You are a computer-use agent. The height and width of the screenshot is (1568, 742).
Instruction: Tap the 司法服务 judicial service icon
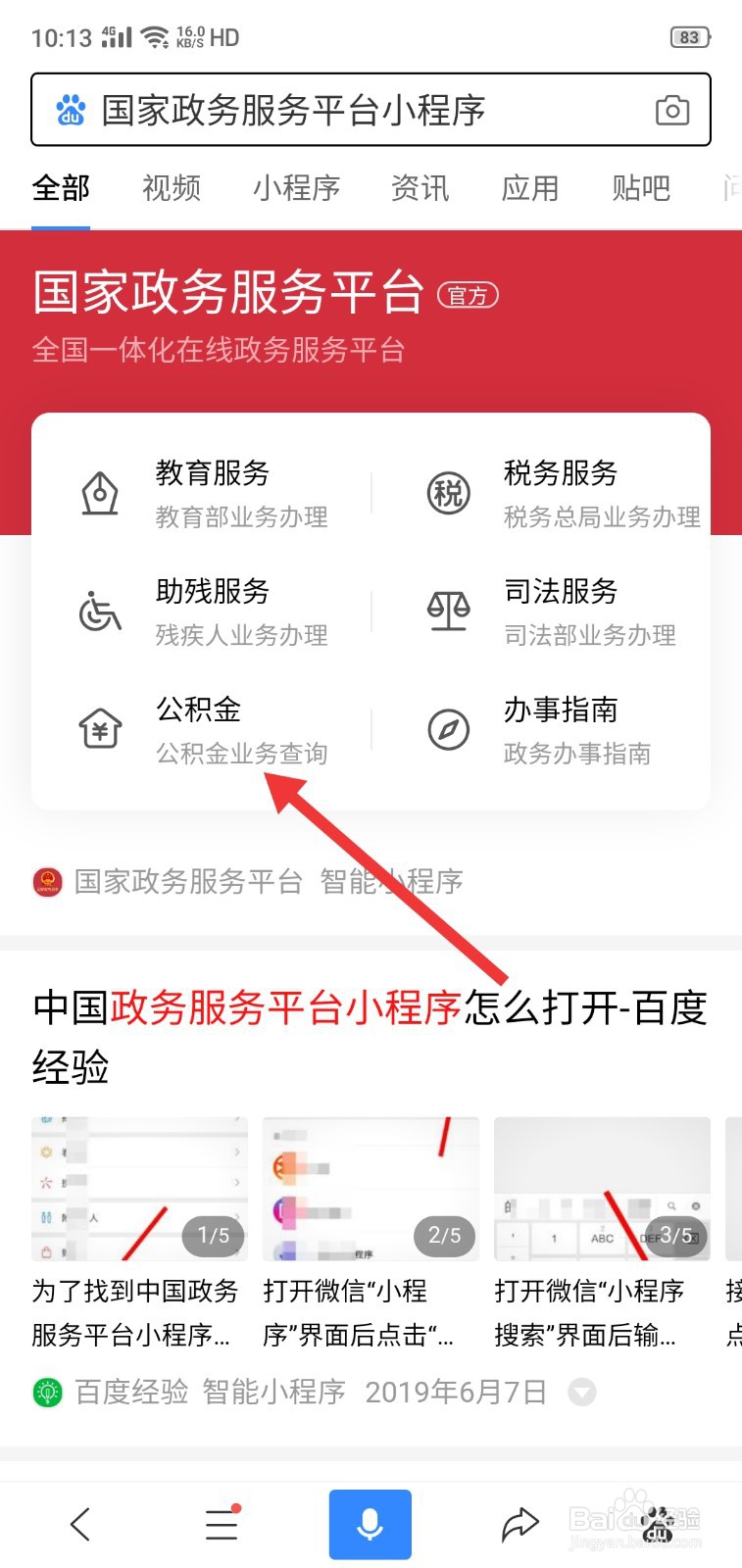448,611
